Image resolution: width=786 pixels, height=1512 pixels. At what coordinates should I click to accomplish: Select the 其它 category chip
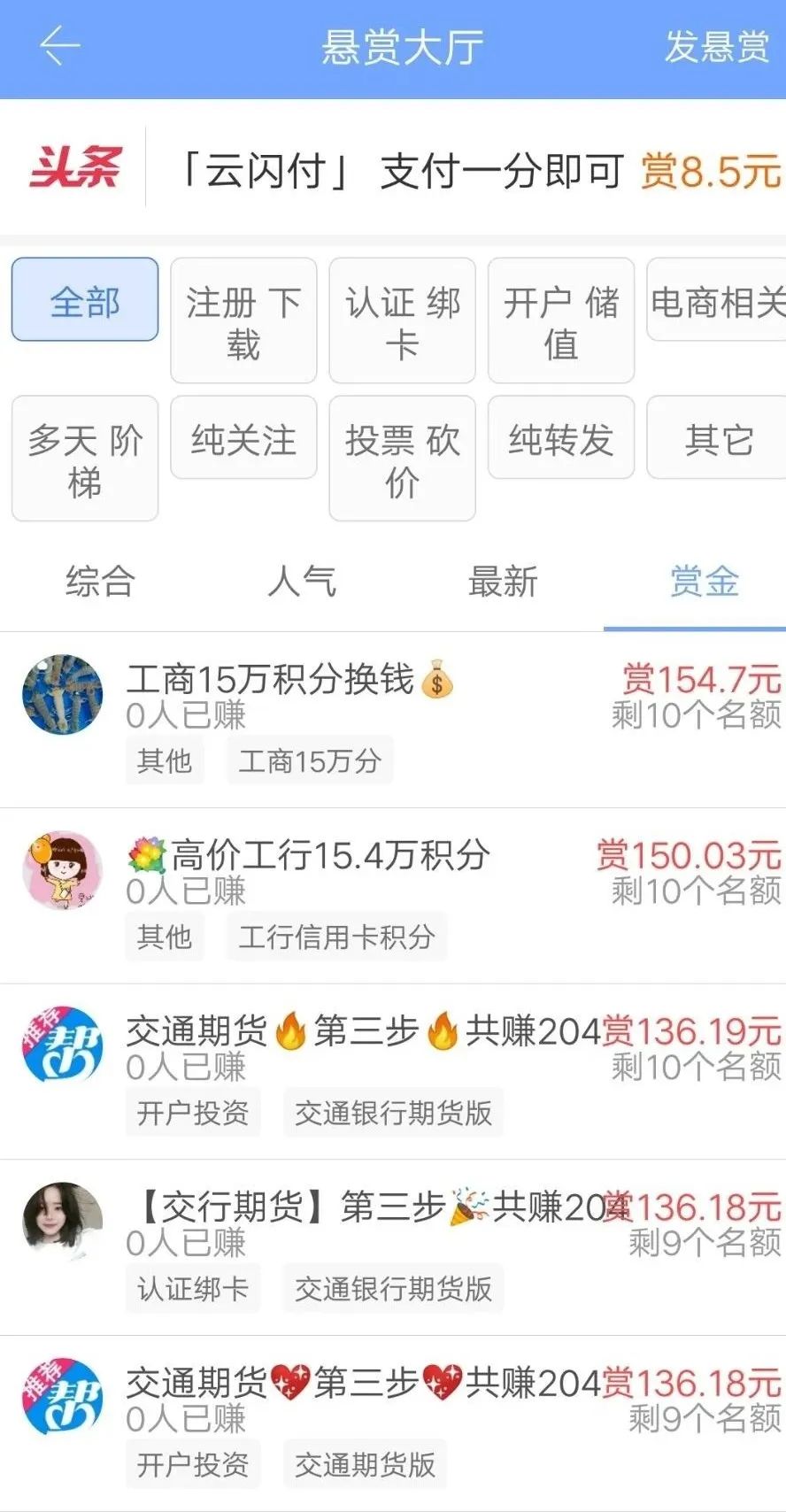coord(717,438)
